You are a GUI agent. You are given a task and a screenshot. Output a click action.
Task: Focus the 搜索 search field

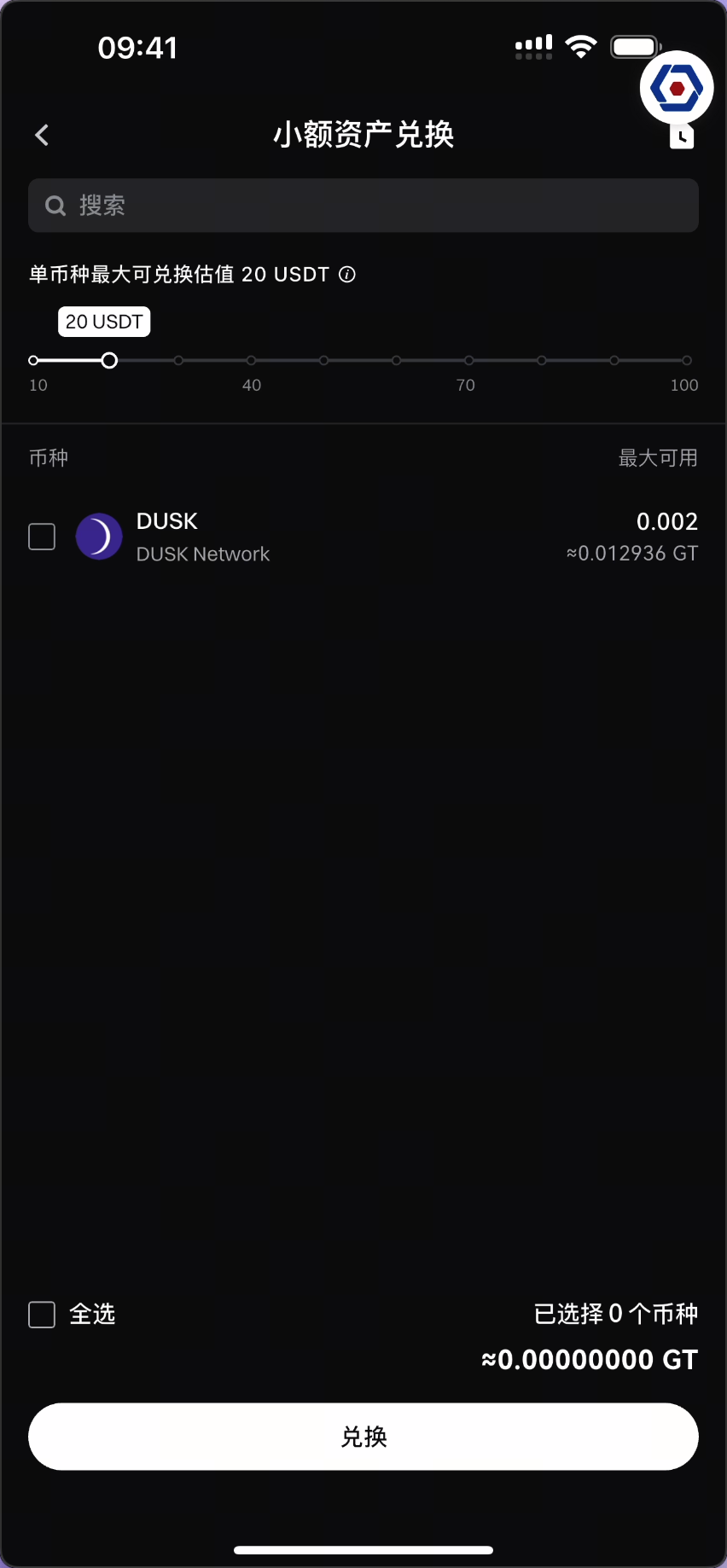[x=363, y=206]
